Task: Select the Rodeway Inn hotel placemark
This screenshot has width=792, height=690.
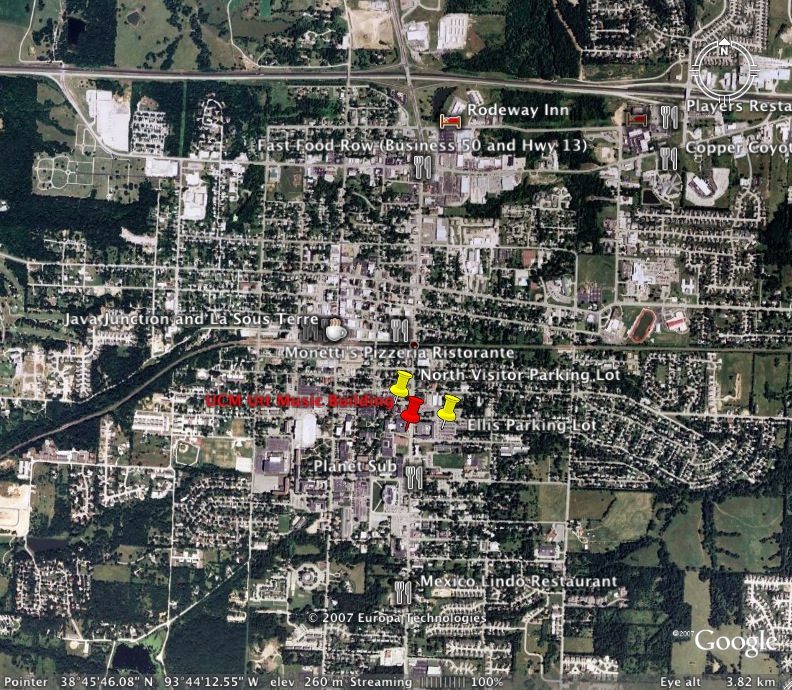Action: 451,120
